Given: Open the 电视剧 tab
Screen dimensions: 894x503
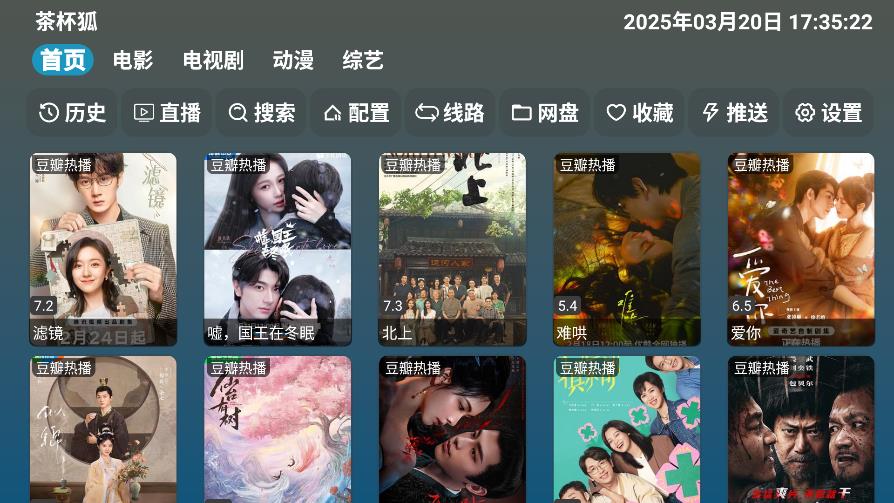Looking at the screenshot, I should (213, 60).
